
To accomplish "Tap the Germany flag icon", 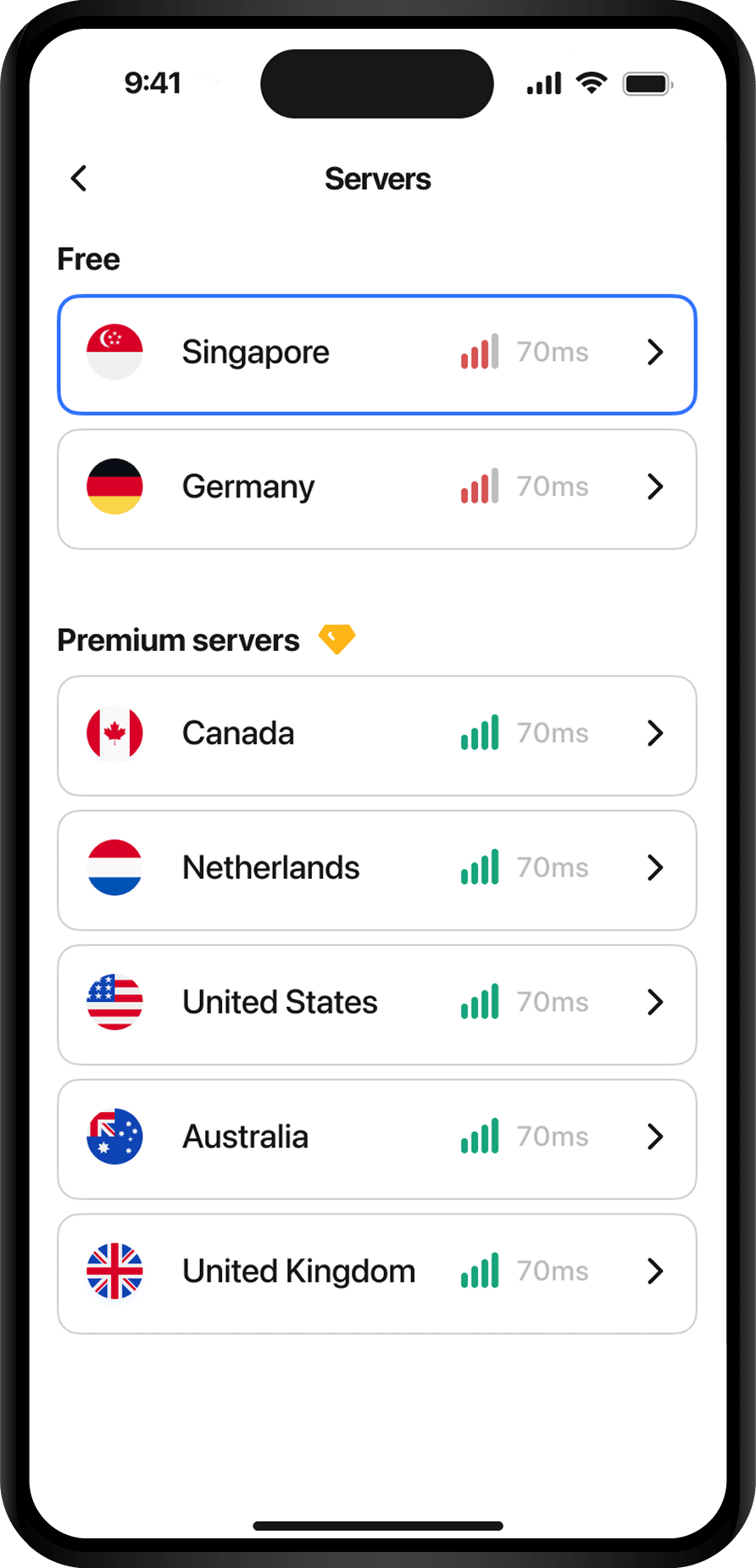I will point(115,487).
